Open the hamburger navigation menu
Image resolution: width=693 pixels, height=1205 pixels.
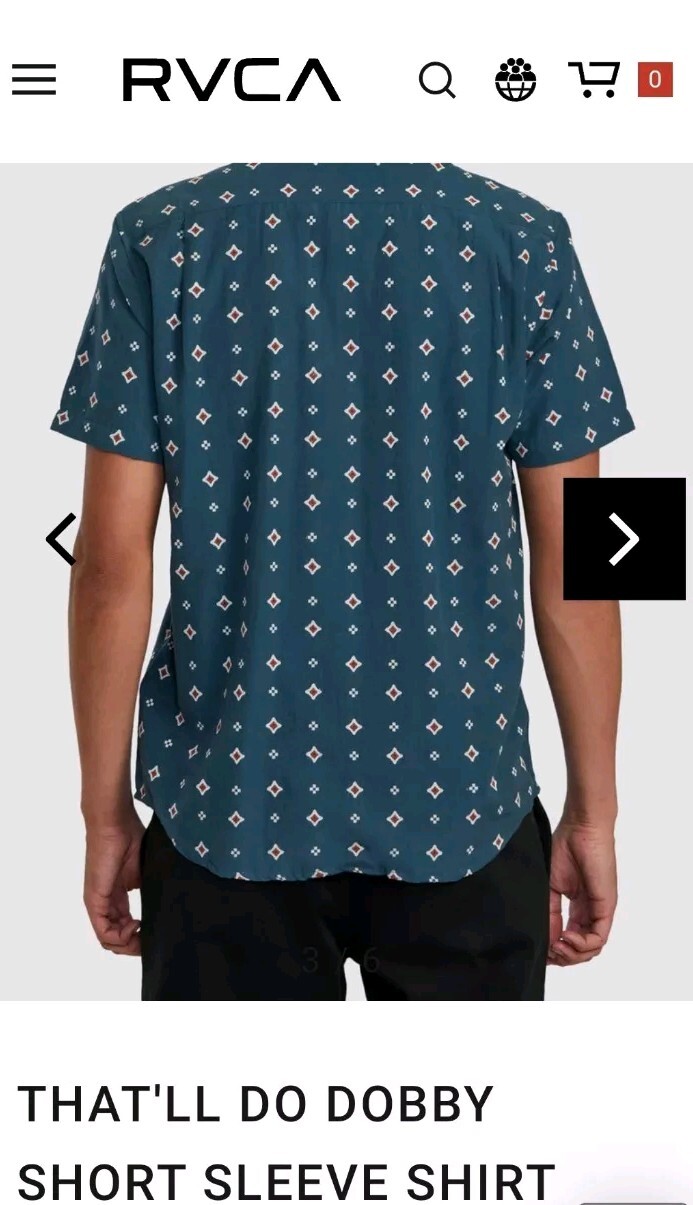click(34, 80)
